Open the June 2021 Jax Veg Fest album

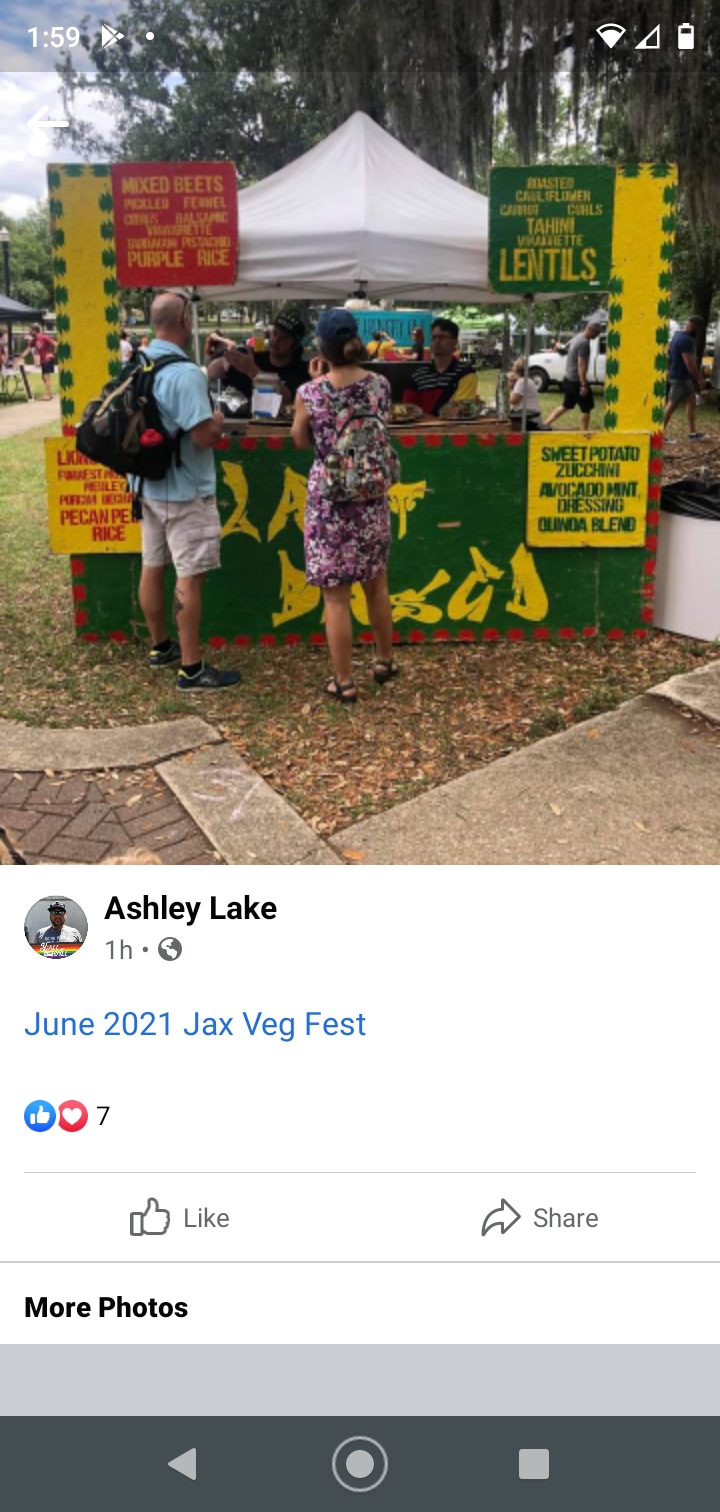point(195,1024)
